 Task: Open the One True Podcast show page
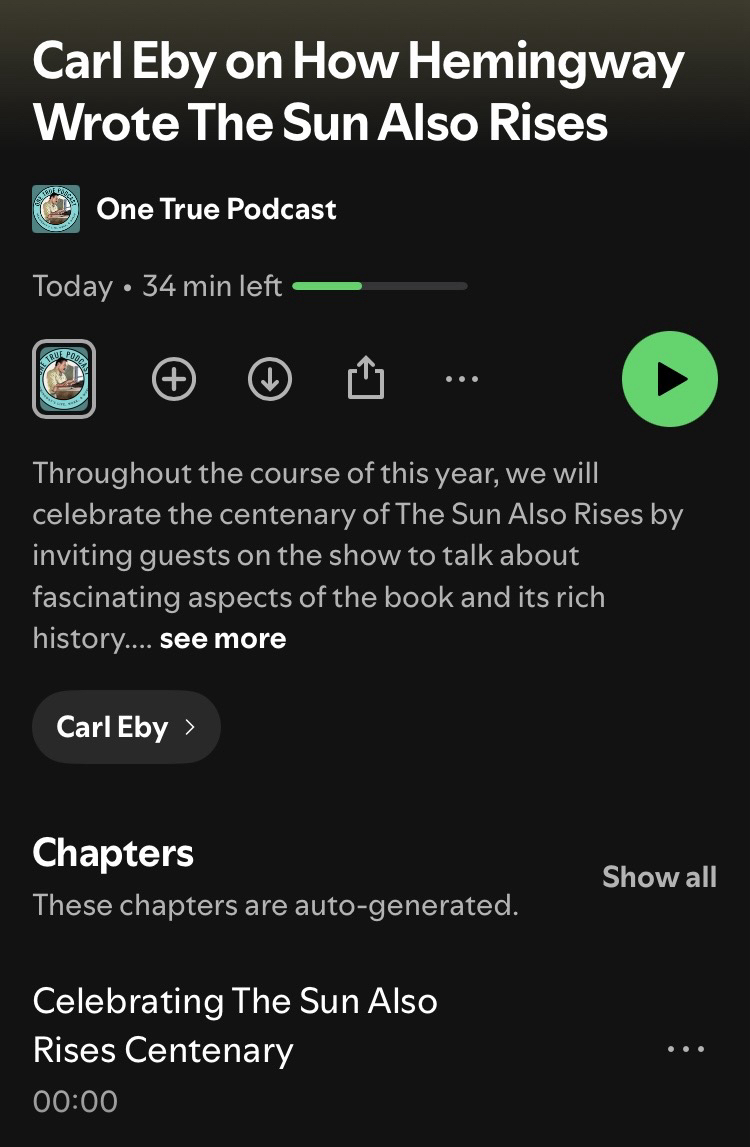tap(215, 209)
